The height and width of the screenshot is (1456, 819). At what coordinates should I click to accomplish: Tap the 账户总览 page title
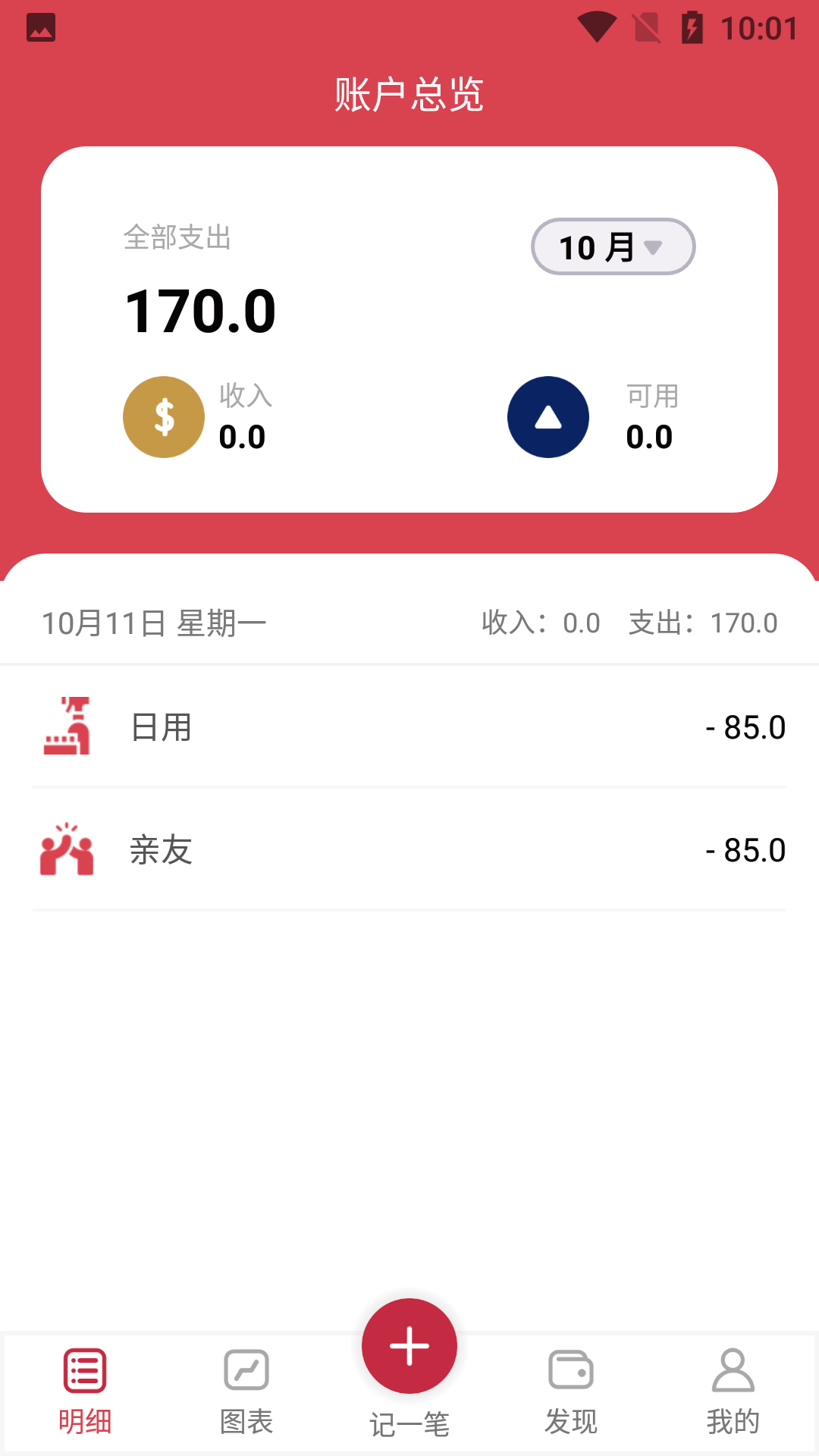click(x=409, y=94)
